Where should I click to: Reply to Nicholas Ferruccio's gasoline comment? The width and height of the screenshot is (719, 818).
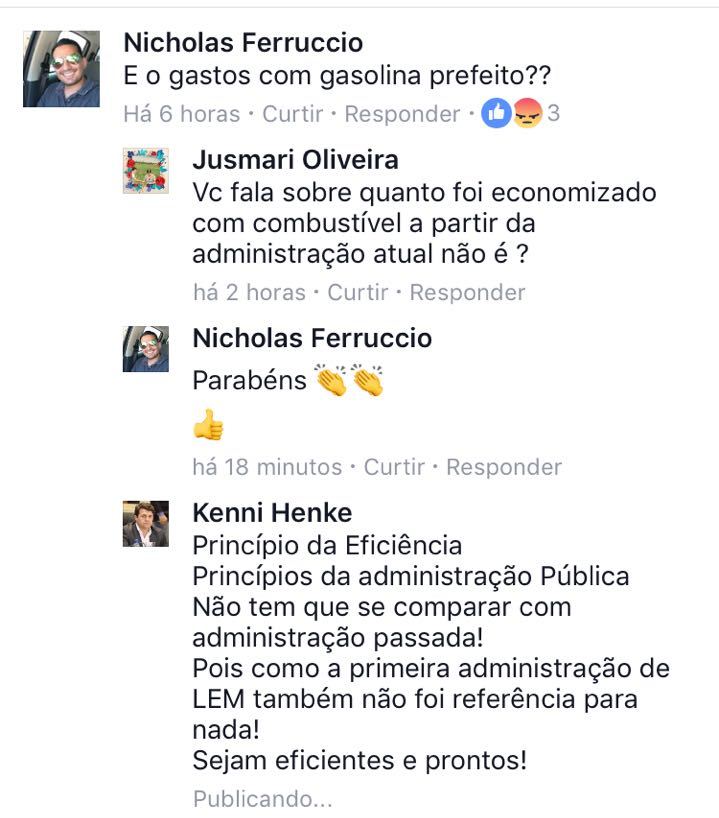coord(402,114)
